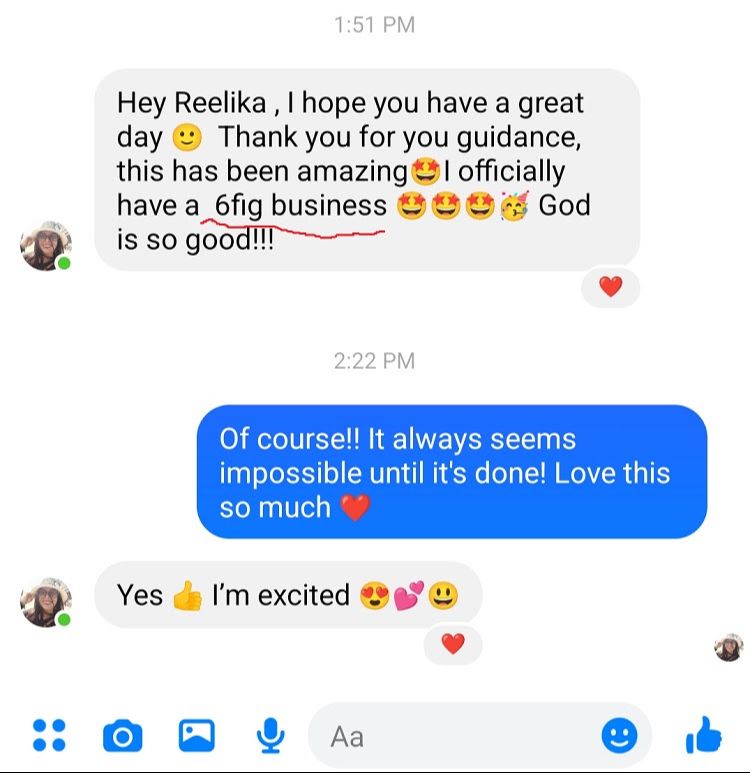
Task: Open the camera to take a photo
Action: [122, 736]
